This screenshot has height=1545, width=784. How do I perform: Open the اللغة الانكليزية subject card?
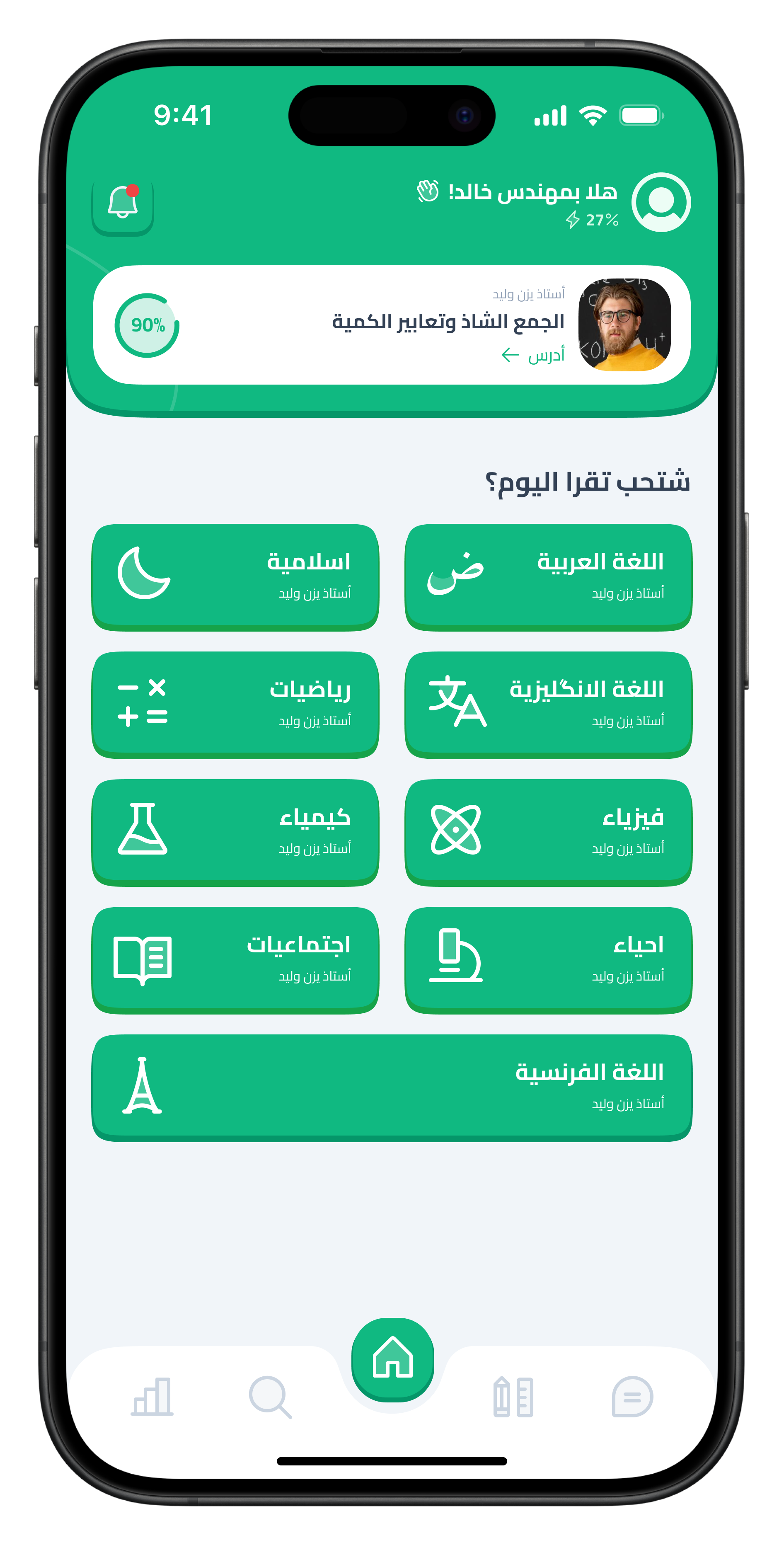pos(548,704)
